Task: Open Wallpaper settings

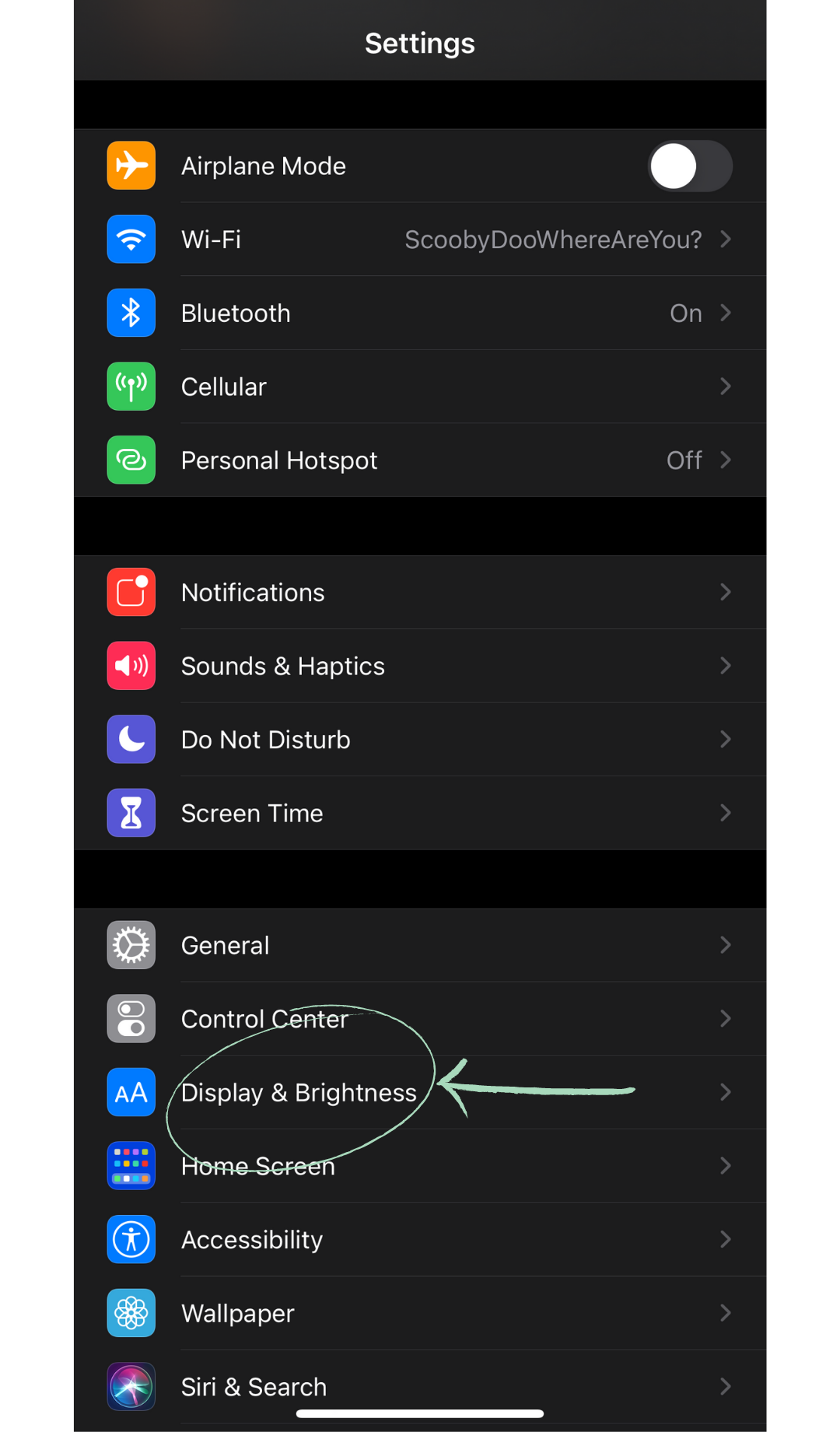Action: tap(420, 1313)
